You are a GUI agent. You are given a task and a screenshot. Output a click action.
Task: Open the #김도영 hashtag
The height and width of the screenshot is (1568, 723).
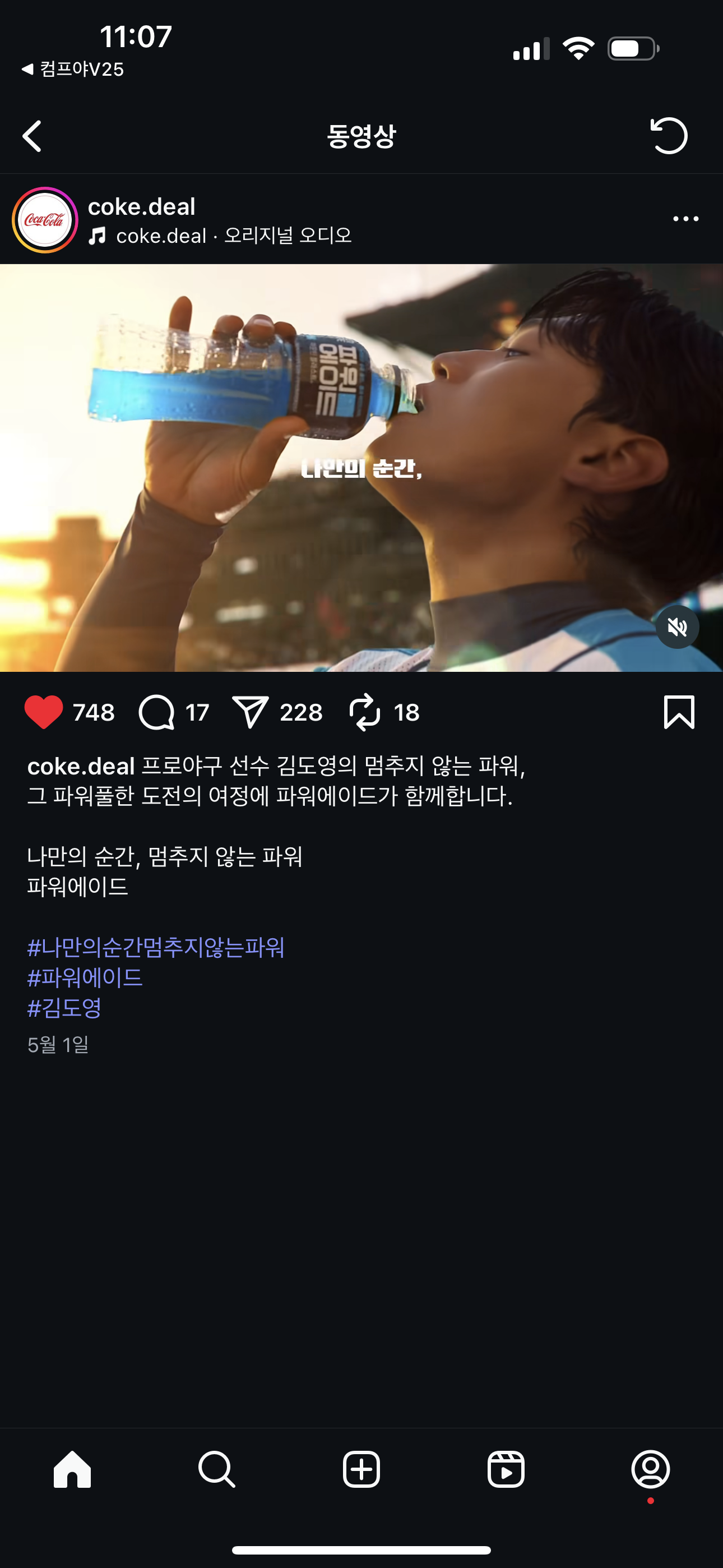tap(64, 1008)
